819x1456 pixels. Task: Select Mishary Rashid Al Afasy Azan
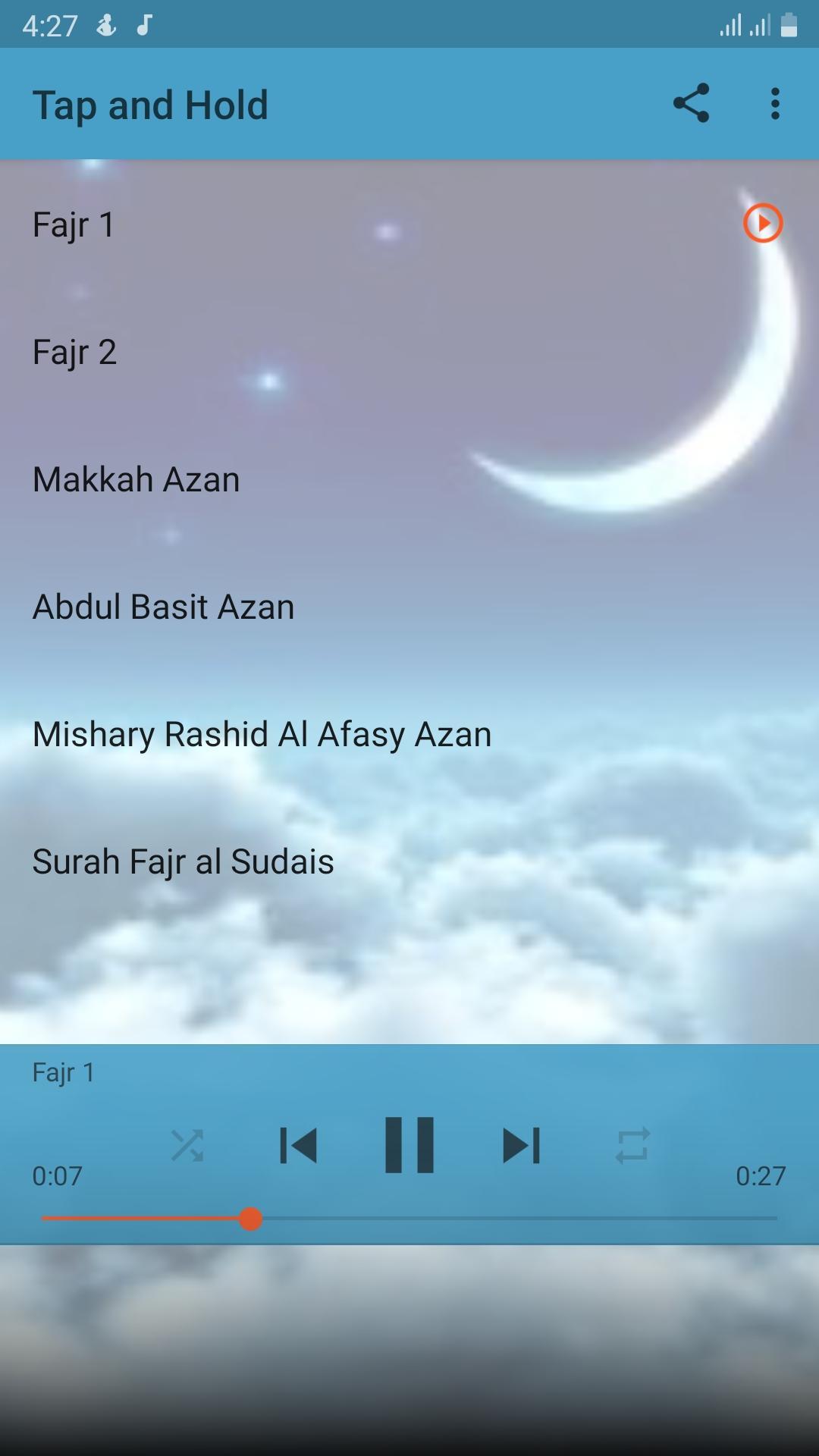(x=261, y=733)
